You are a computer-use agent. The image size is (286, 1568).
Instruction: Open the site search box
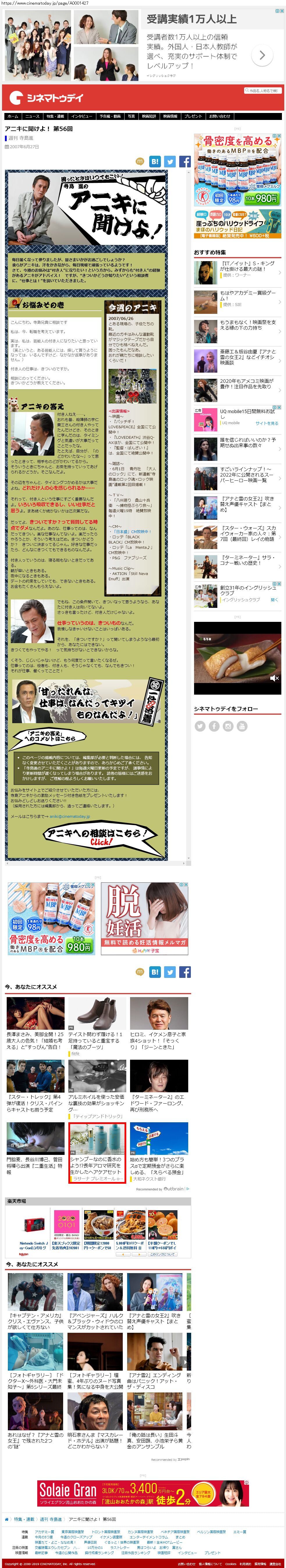pyautogui.click(x=263, y=91)
